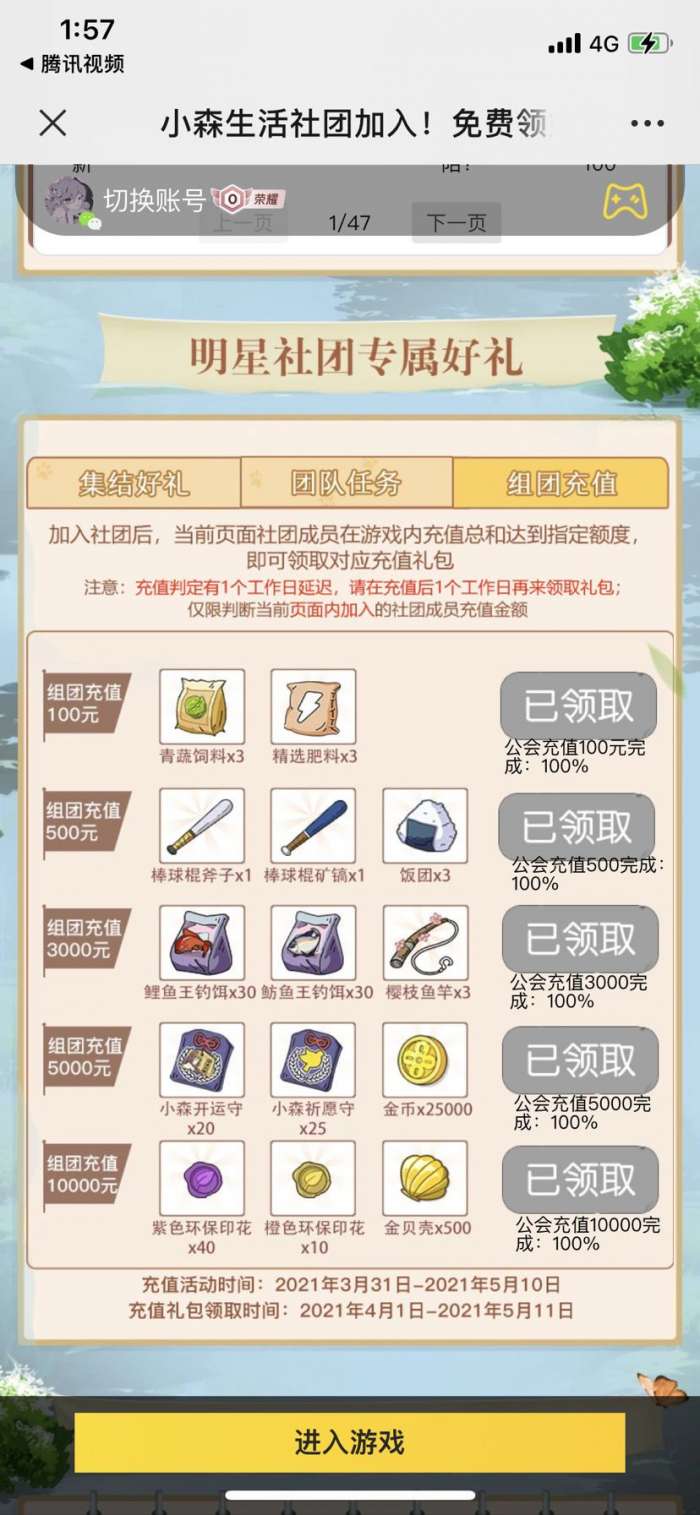Switch to 团队任务 tab
Screen dimensions: 700x1515
(x=346, y=484)
